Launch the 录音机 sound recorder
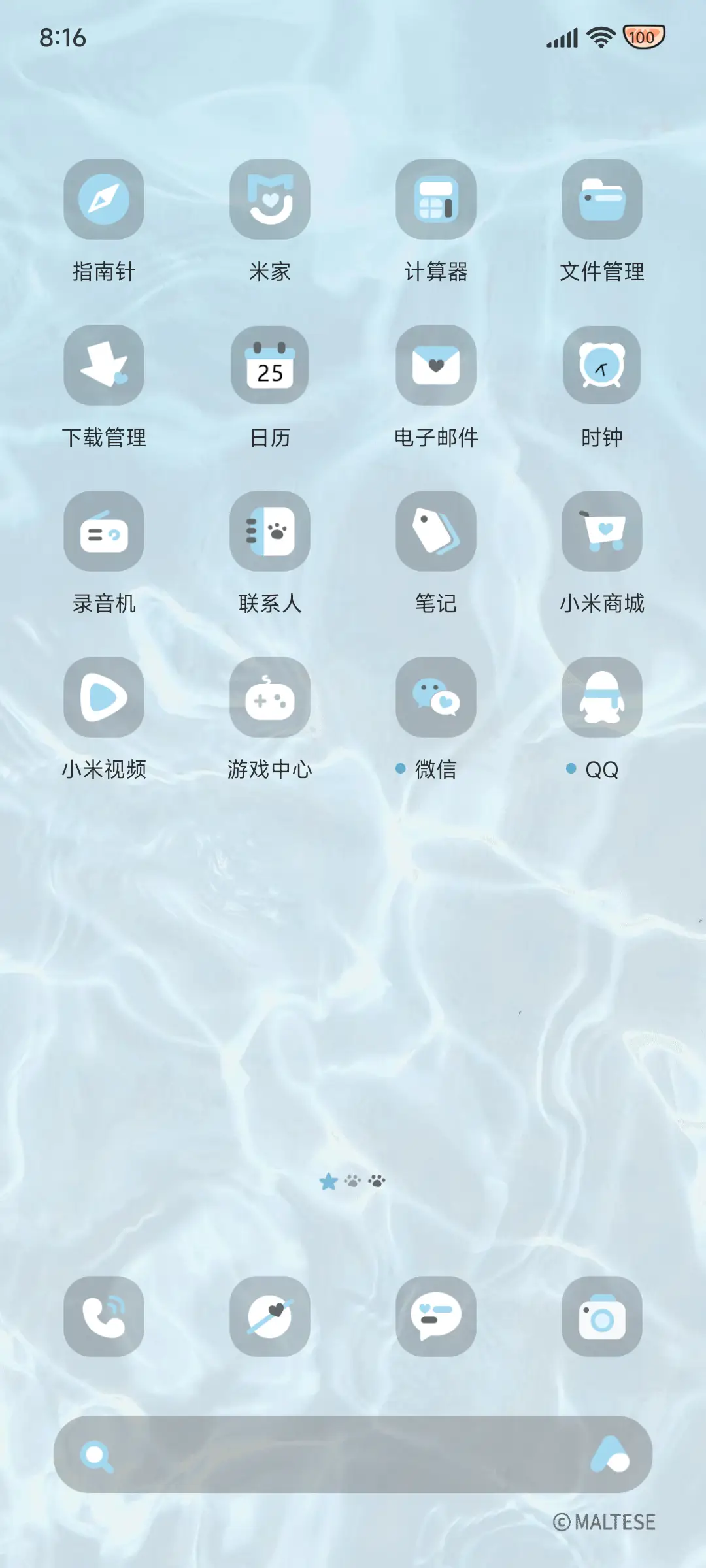 point(105,531)
